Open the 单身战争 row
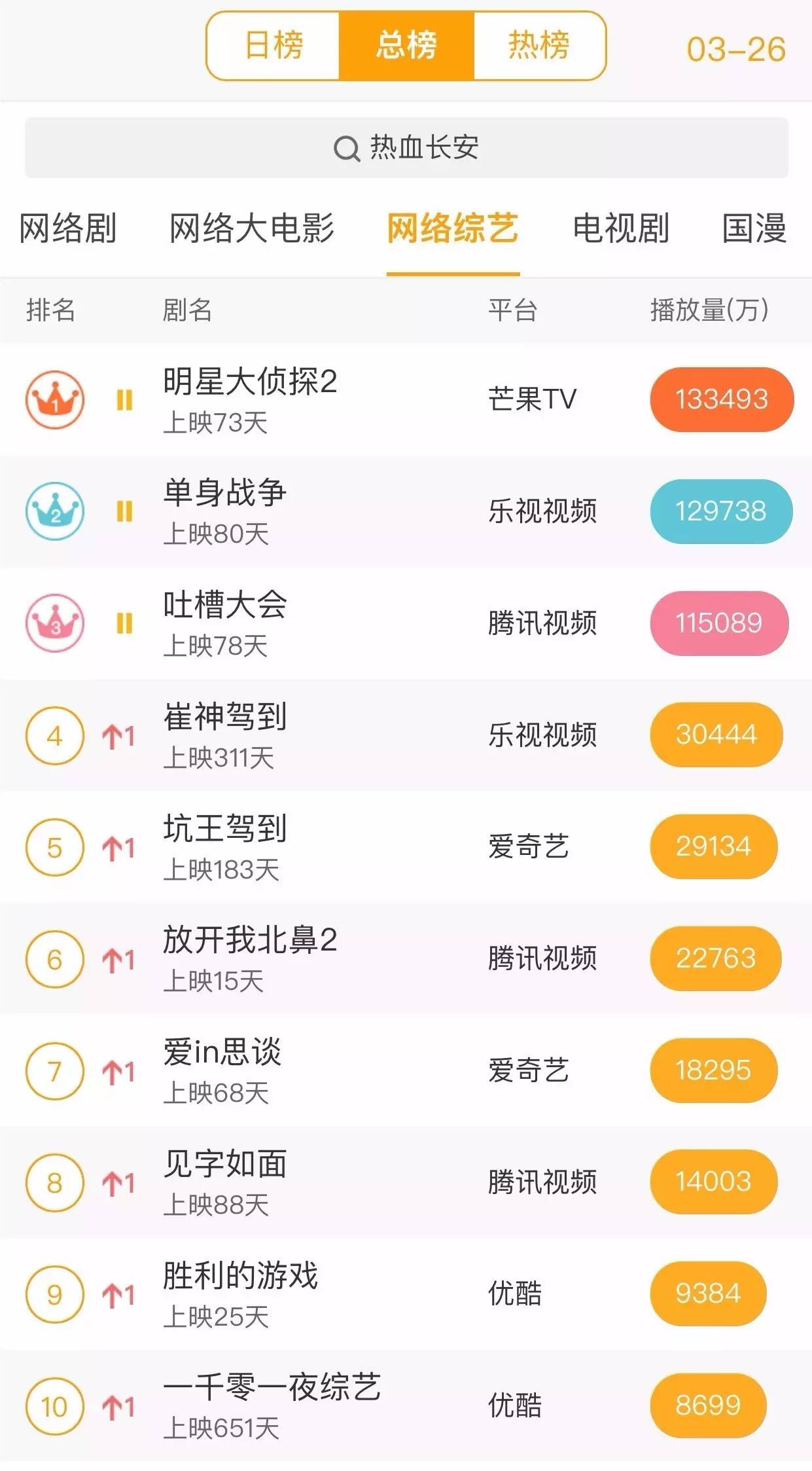 pyautogui.click(x=406, y=512)
